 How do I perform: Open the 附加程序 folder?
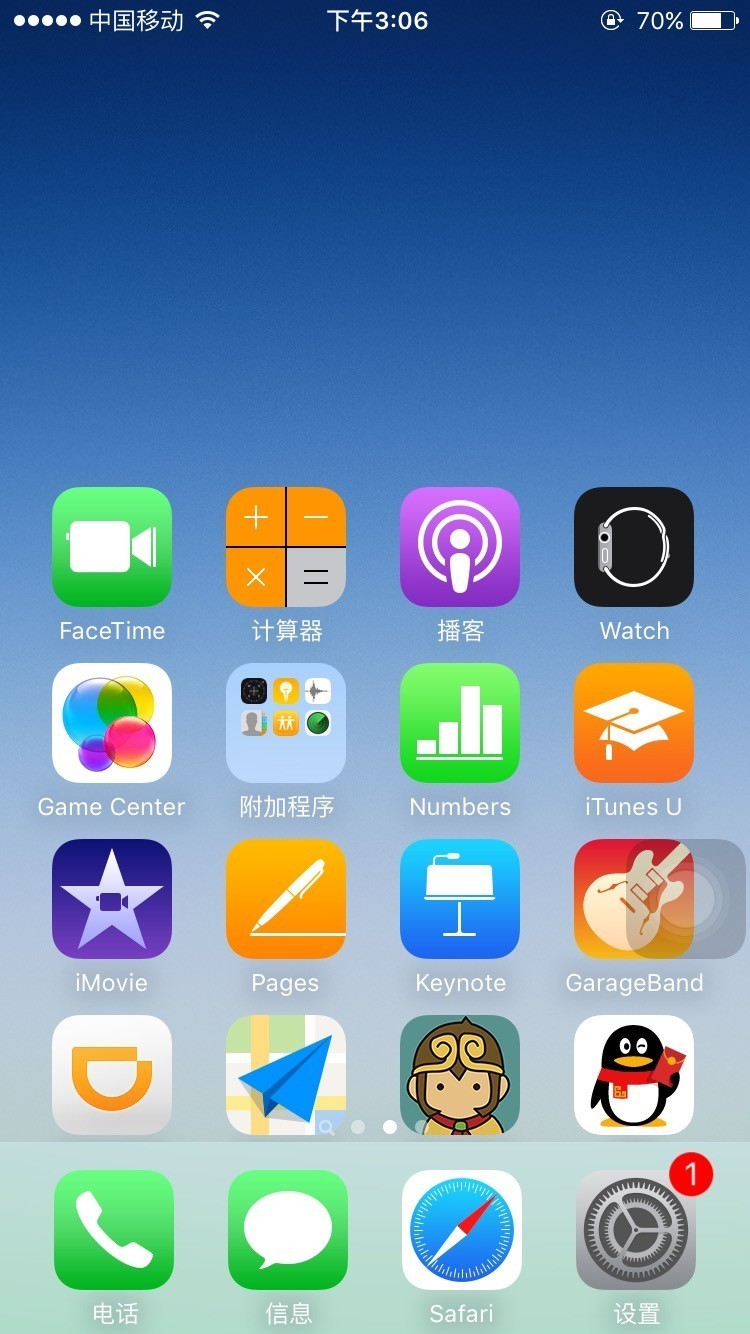pos(286,723)
